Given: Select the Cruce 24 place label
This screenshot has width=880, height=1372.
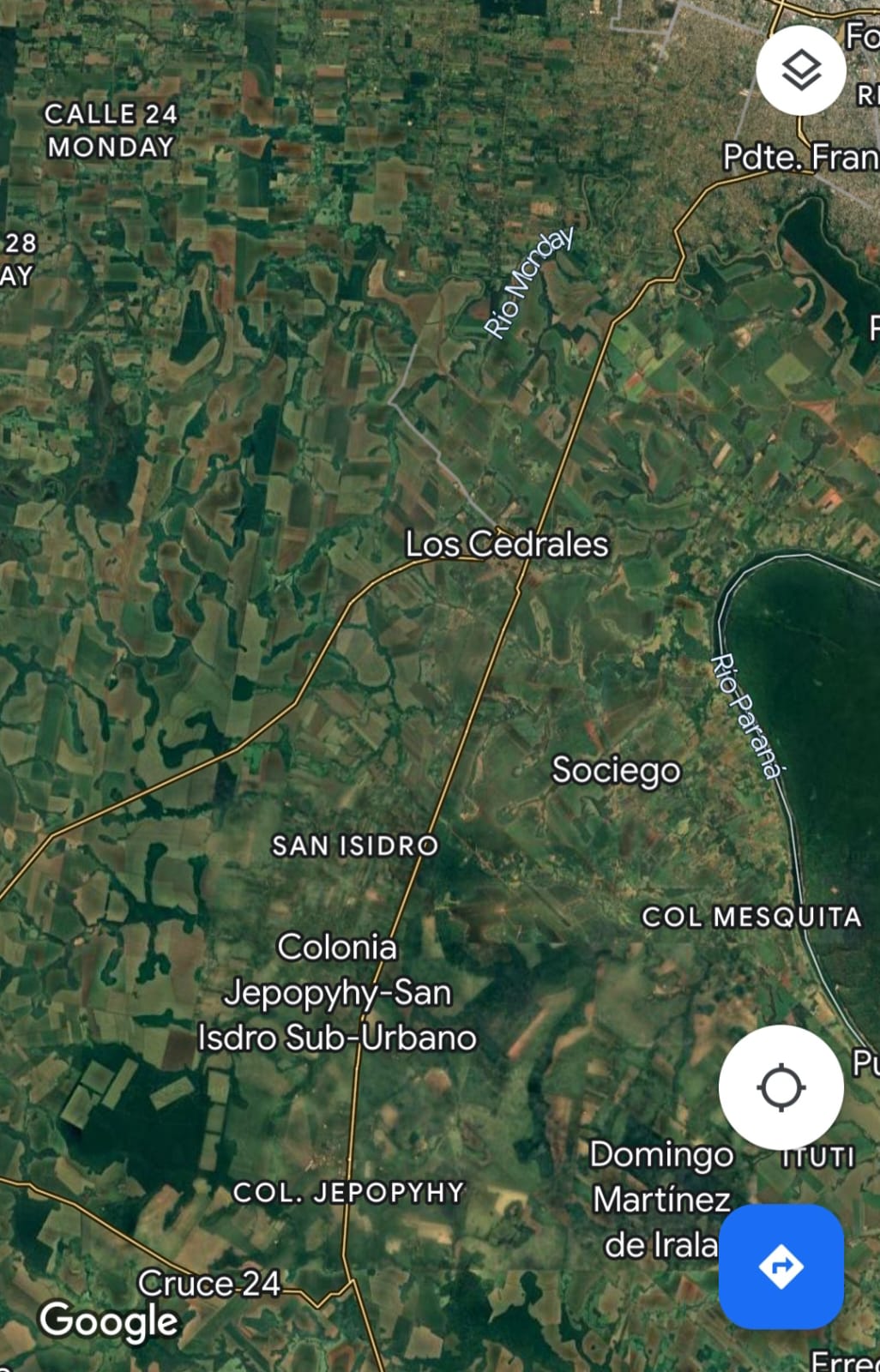Looking at the screenshot, I should [209, 1284].
